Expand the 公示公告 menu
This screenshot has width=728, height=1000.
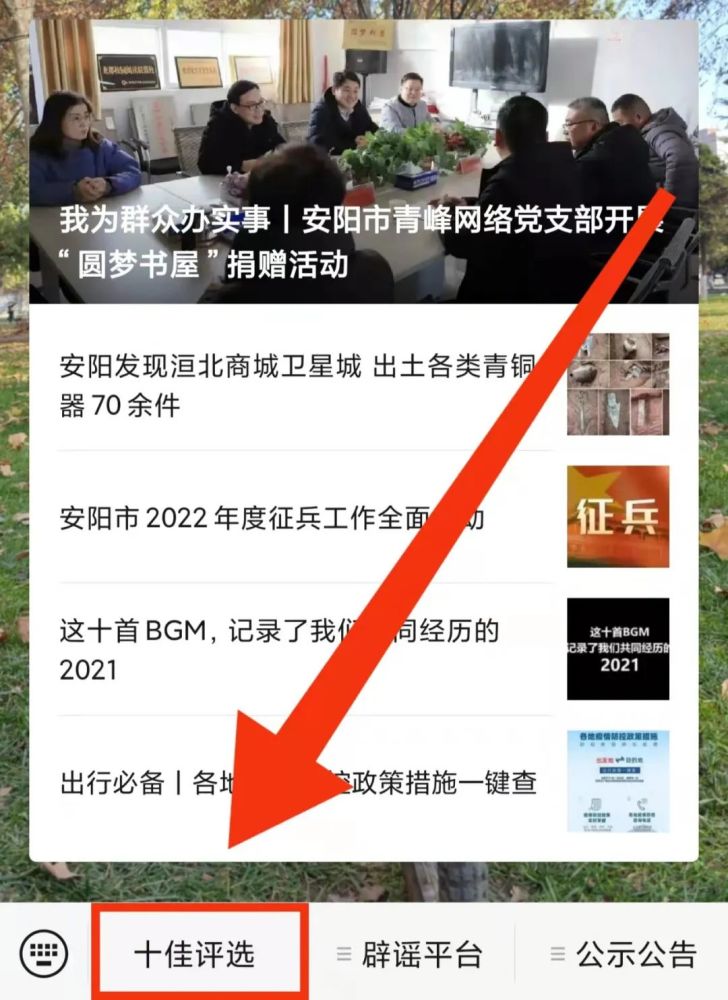coord(622,954)
